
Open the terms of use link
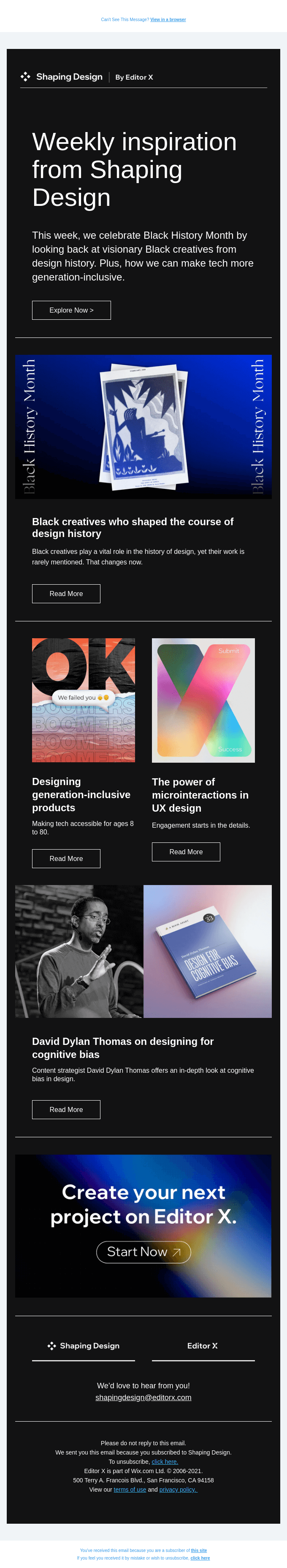[130, 1490]
